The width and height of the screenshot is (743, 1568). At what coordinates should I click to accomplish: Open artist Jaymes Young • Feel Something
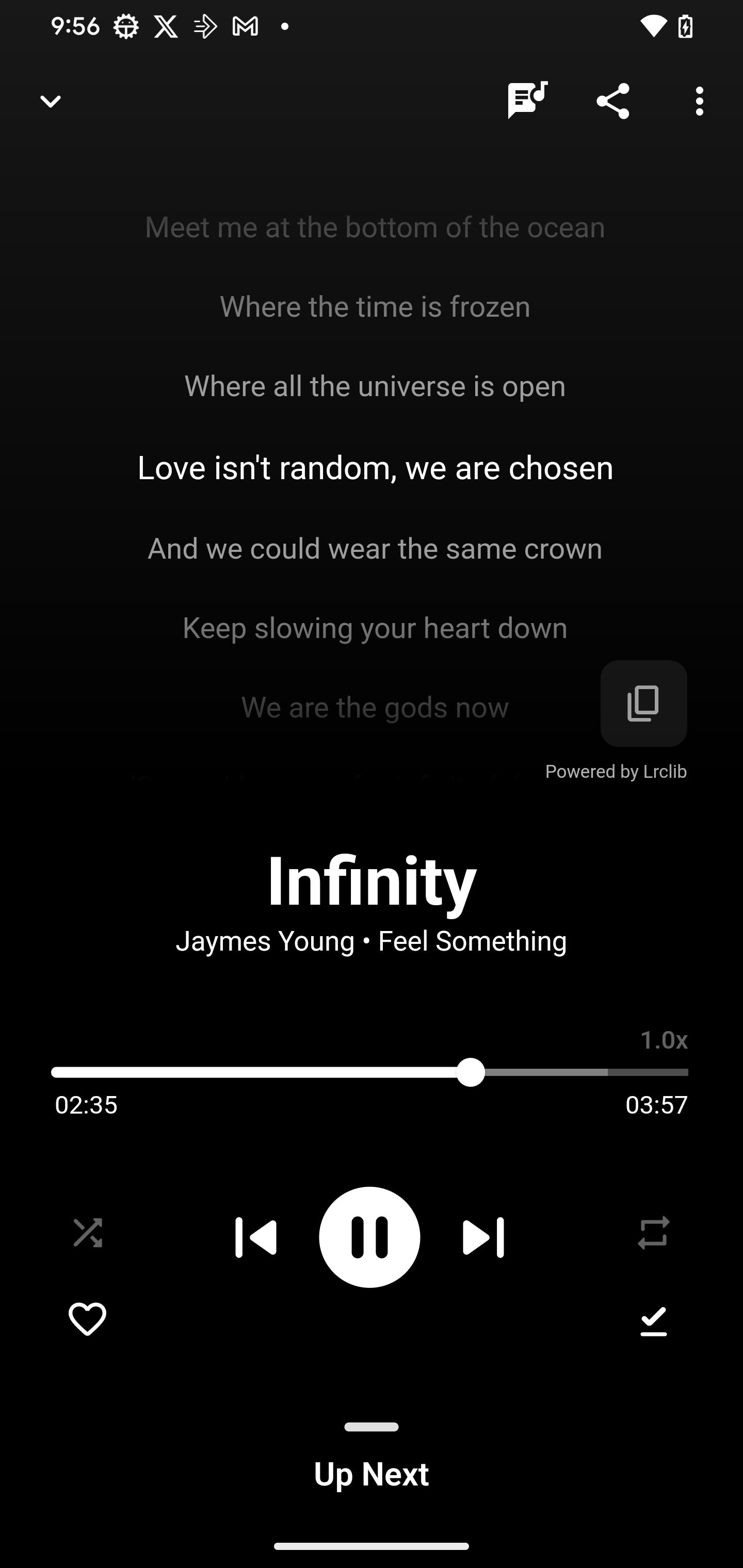372,941
